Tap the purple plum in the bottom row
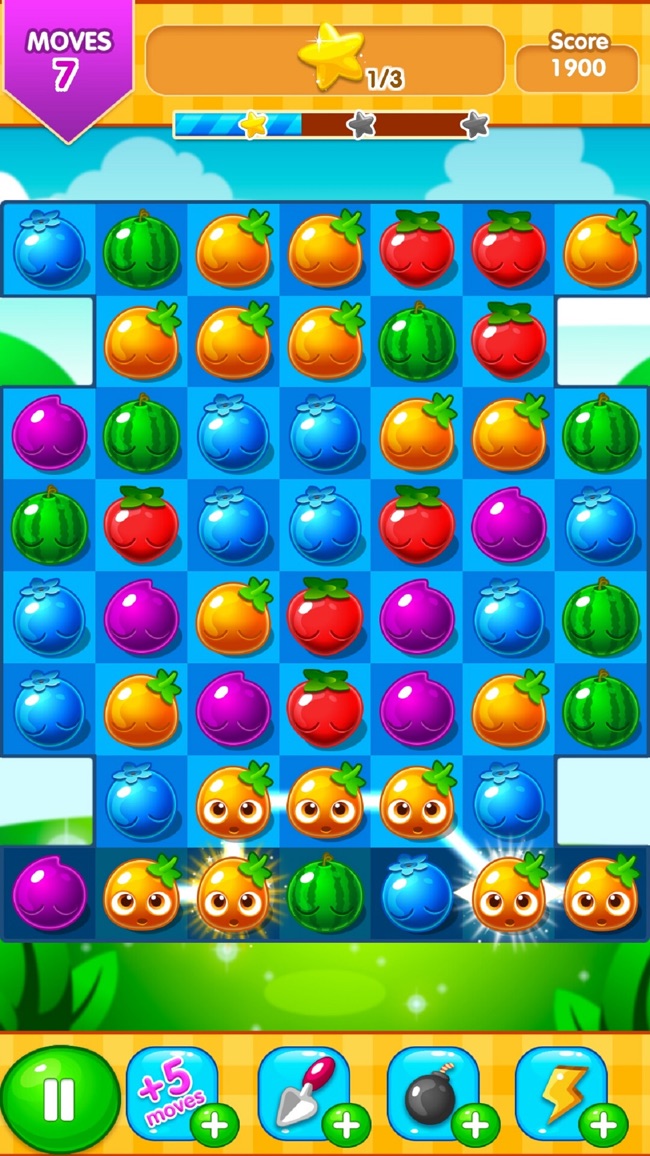Viewport: 650px width, 1156px height. (48, 893)
